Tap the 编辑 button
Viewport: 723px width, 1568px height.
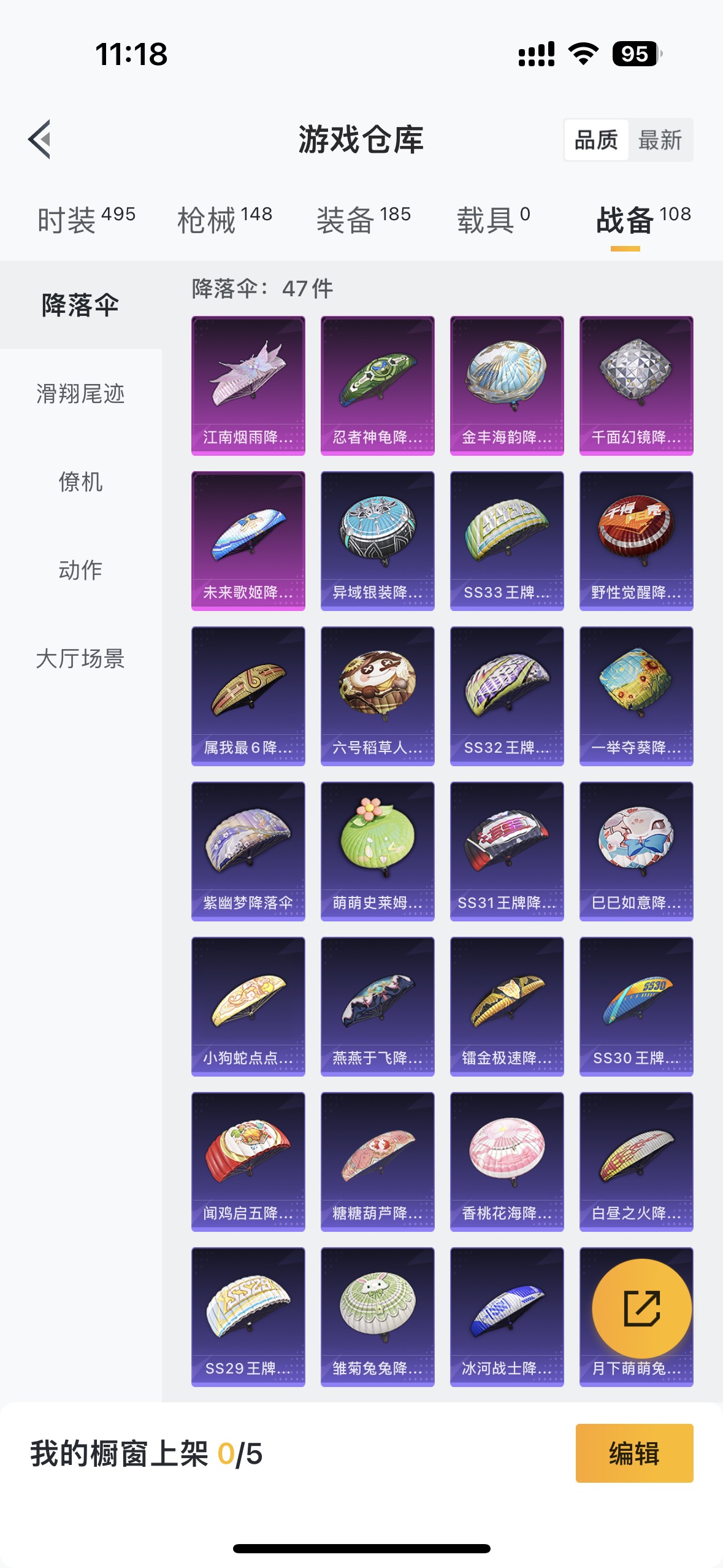point(634,1453)
